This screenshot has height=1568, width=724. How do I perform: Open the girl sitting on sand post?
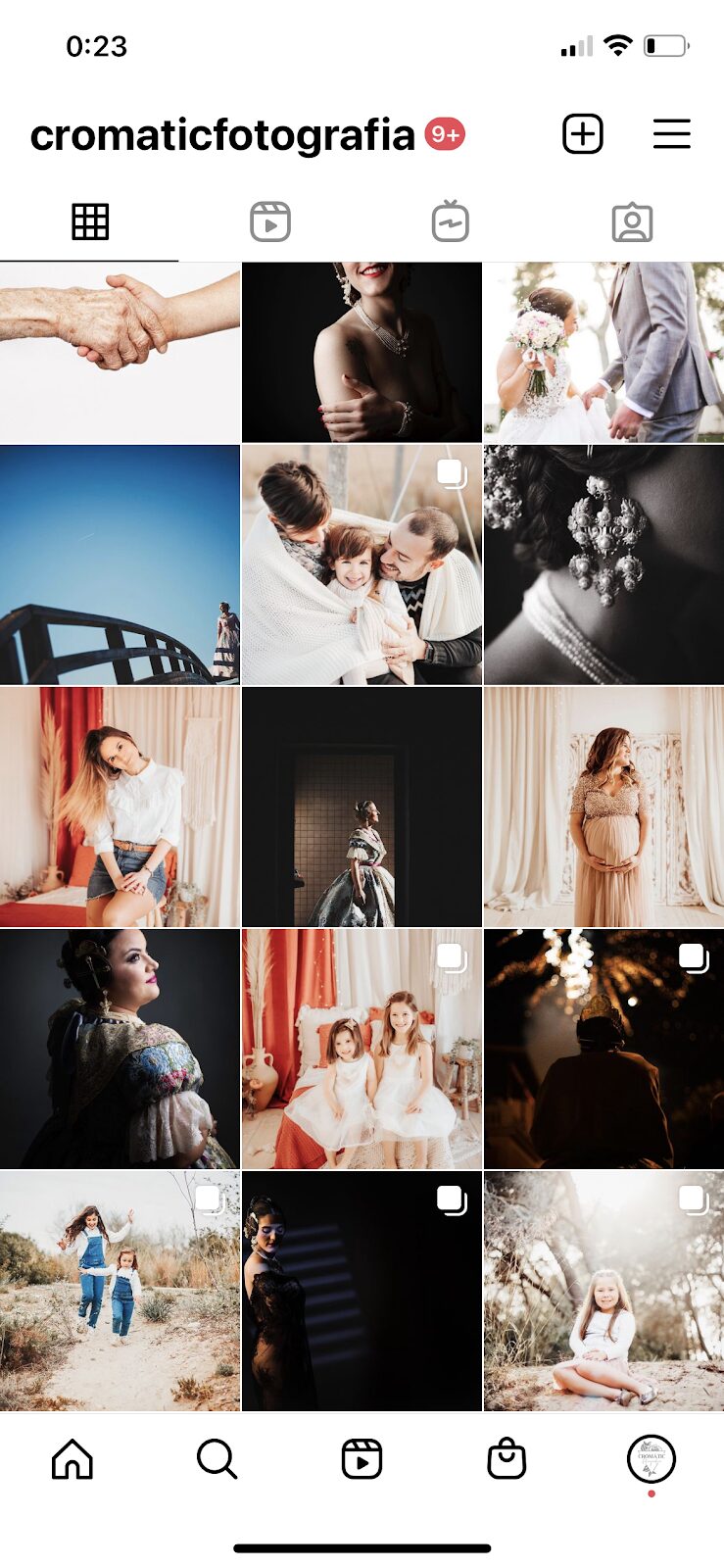[603, 1291]
